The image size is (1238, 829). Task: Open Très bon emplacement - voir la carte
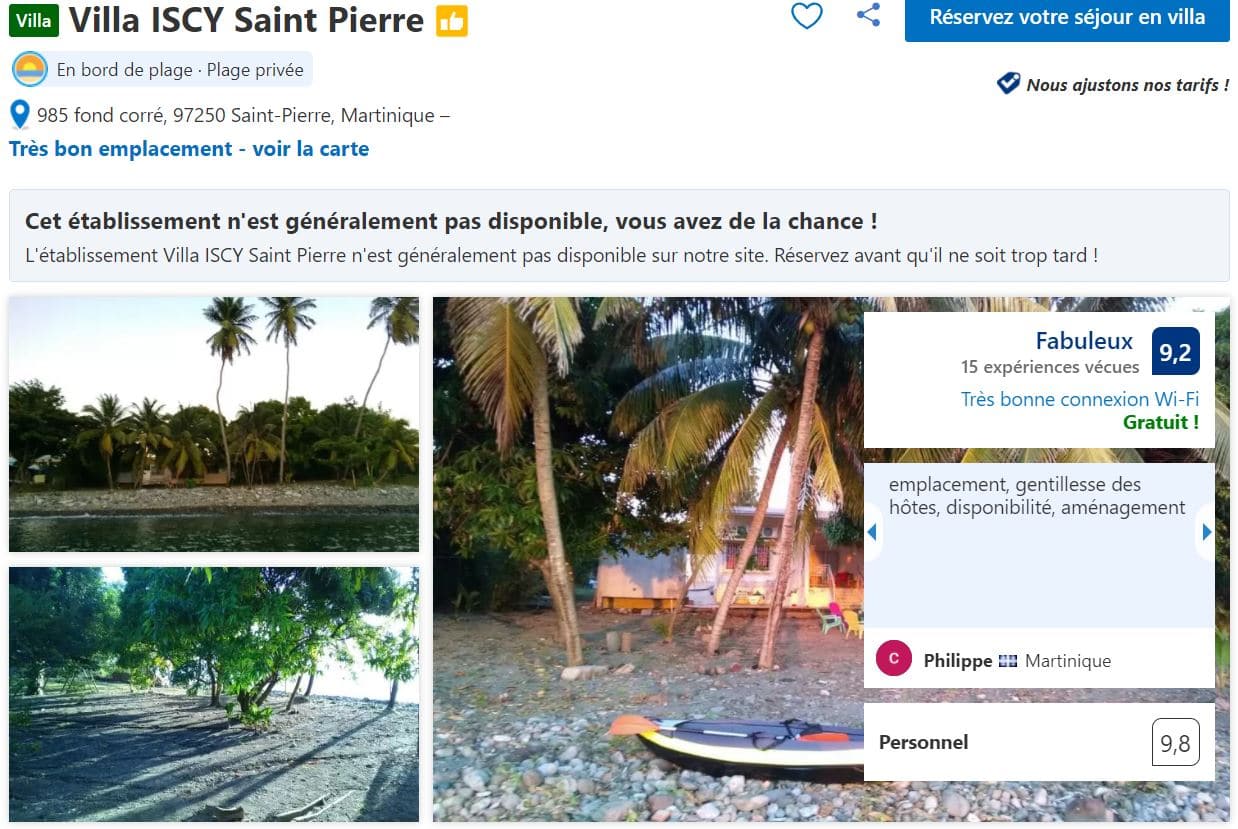(189, 149)
